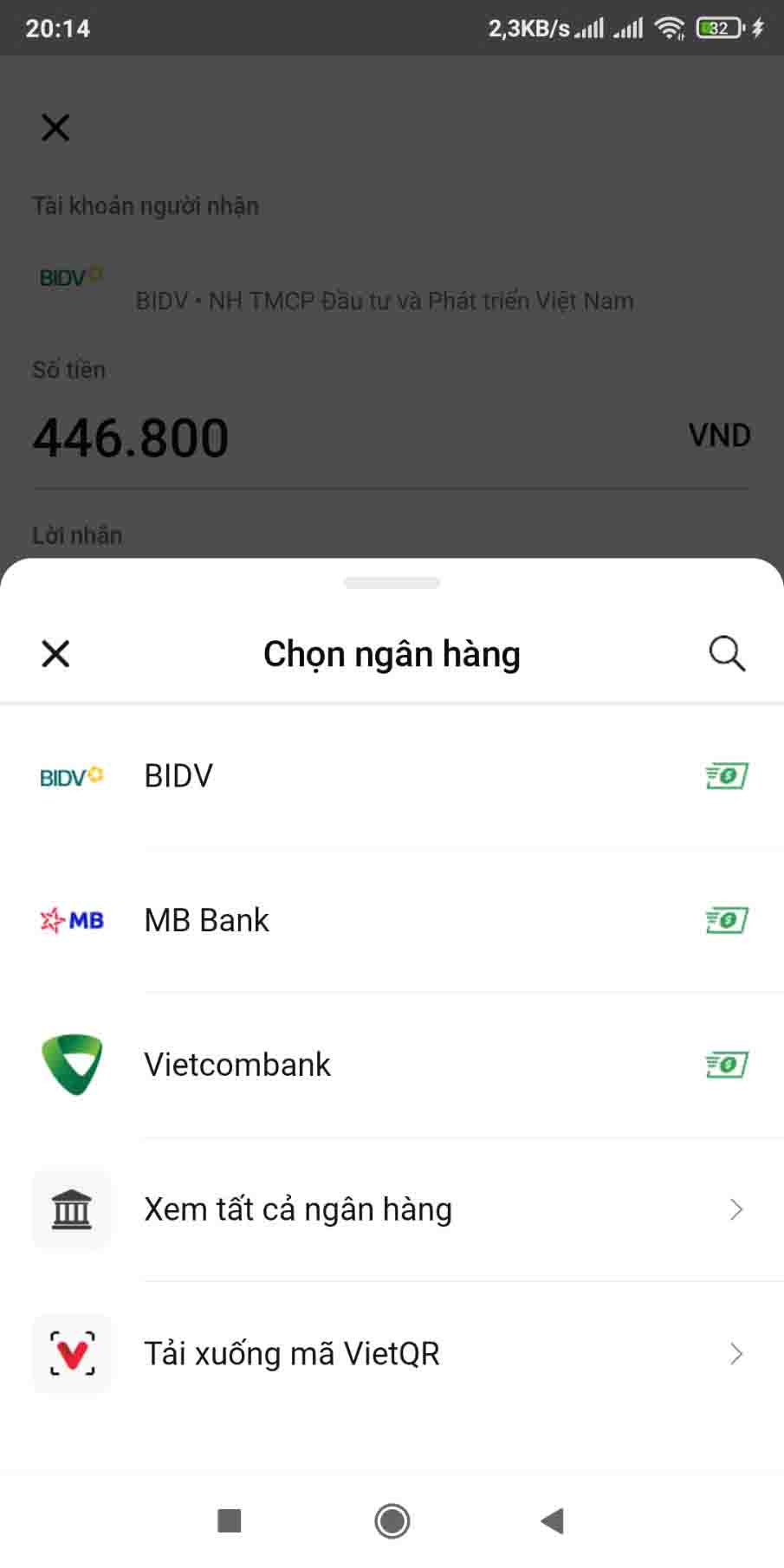Close the Chọn ngân hàng bottom sheet
Image resolution: width=784 pixels, height=1568 pixels.
click(x=55, y=654)
